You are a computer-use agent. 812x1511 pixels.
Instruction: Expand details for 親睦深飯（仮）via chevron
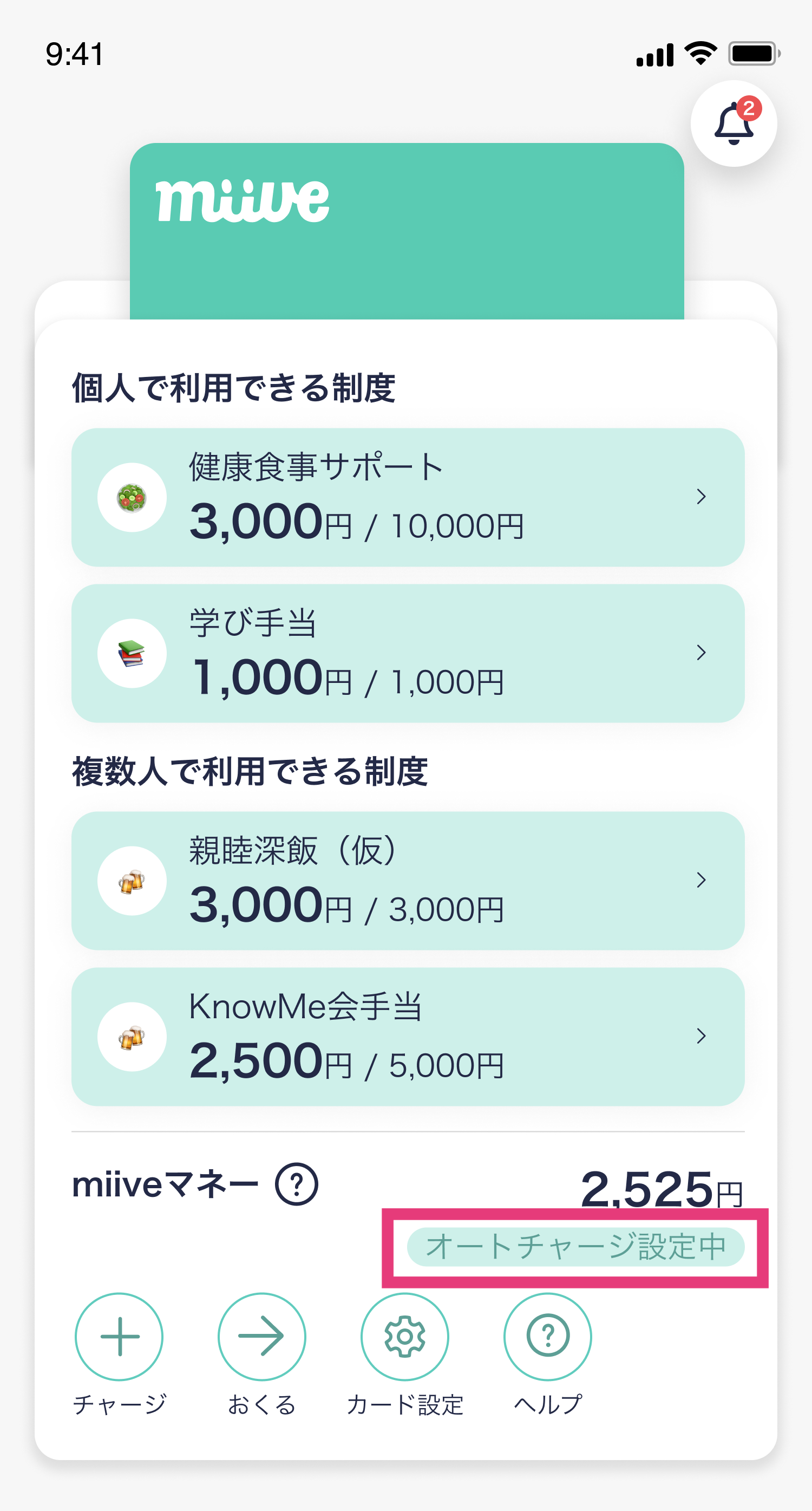pyautogui.click(x=701, y=881)
